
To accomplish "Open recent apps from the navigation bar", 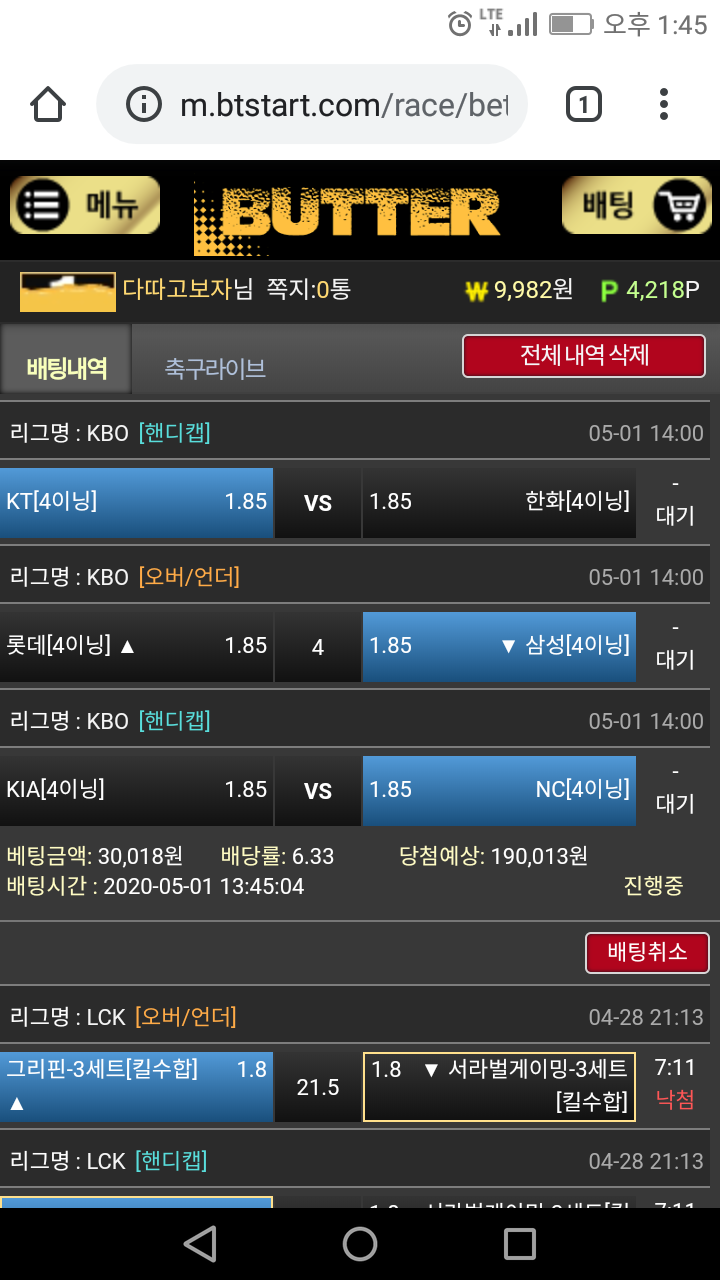I will click(520, 1244).
